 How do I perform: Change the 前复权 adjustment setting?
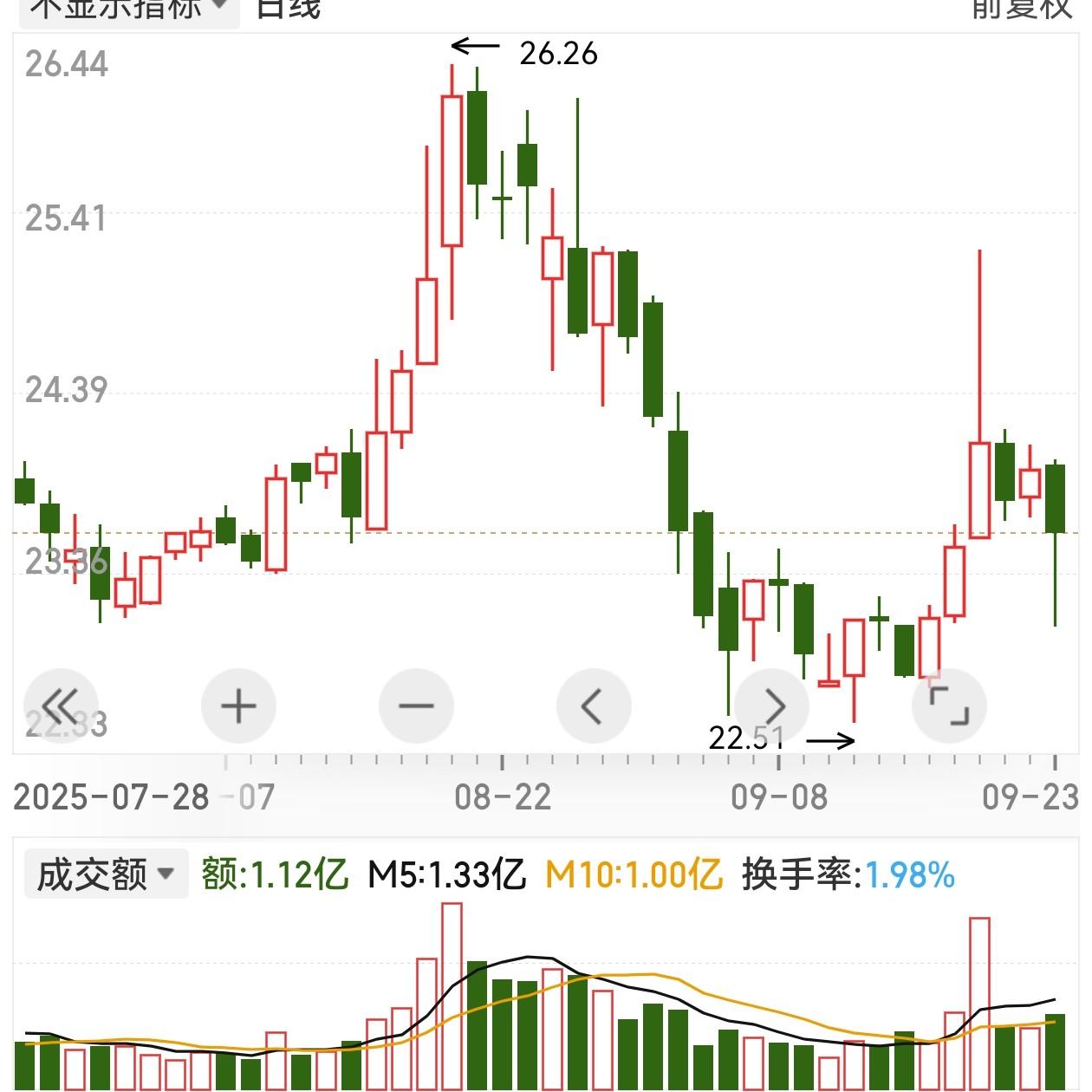[1022, 9]
